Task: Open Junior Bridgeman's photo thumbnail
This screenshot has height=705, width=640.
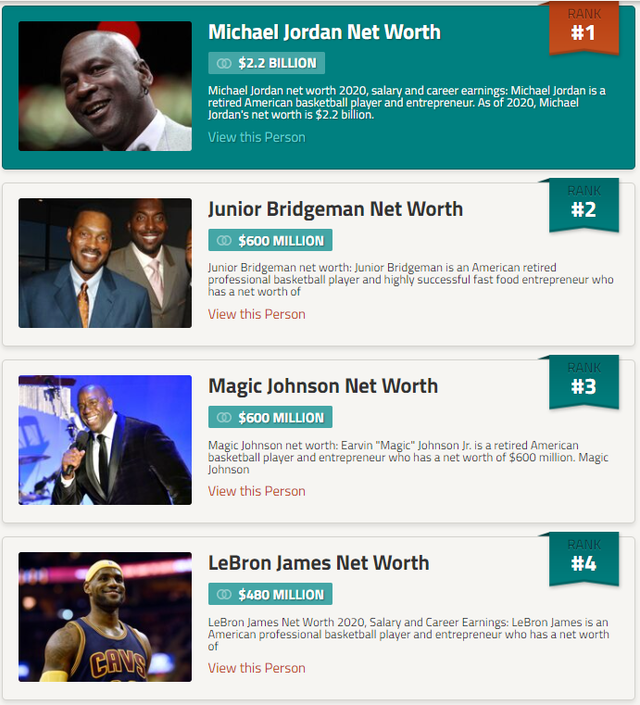Action: point(105,263)
